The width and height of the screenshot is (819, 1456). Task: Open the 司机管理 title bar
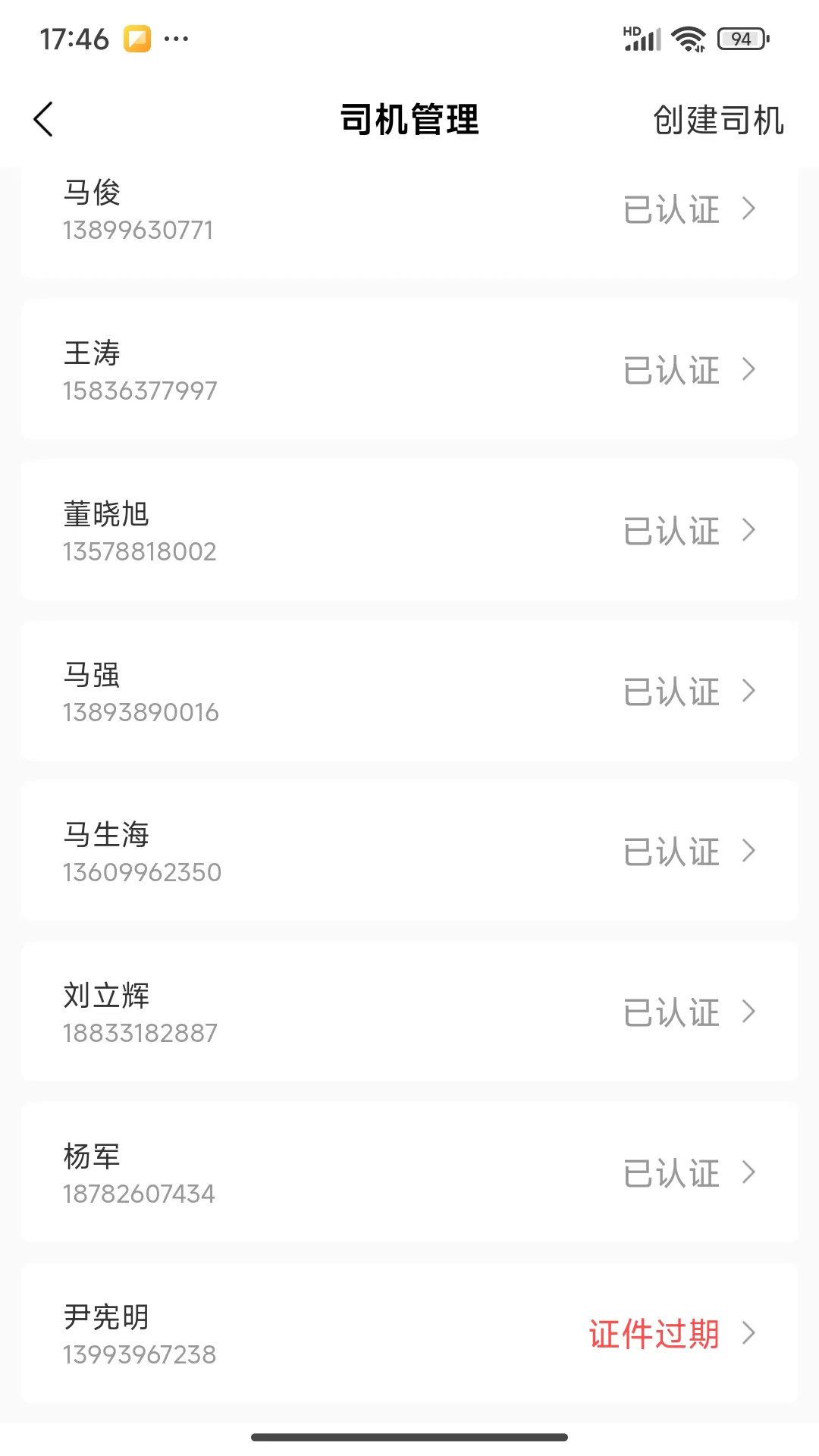[x=409, y=119]
